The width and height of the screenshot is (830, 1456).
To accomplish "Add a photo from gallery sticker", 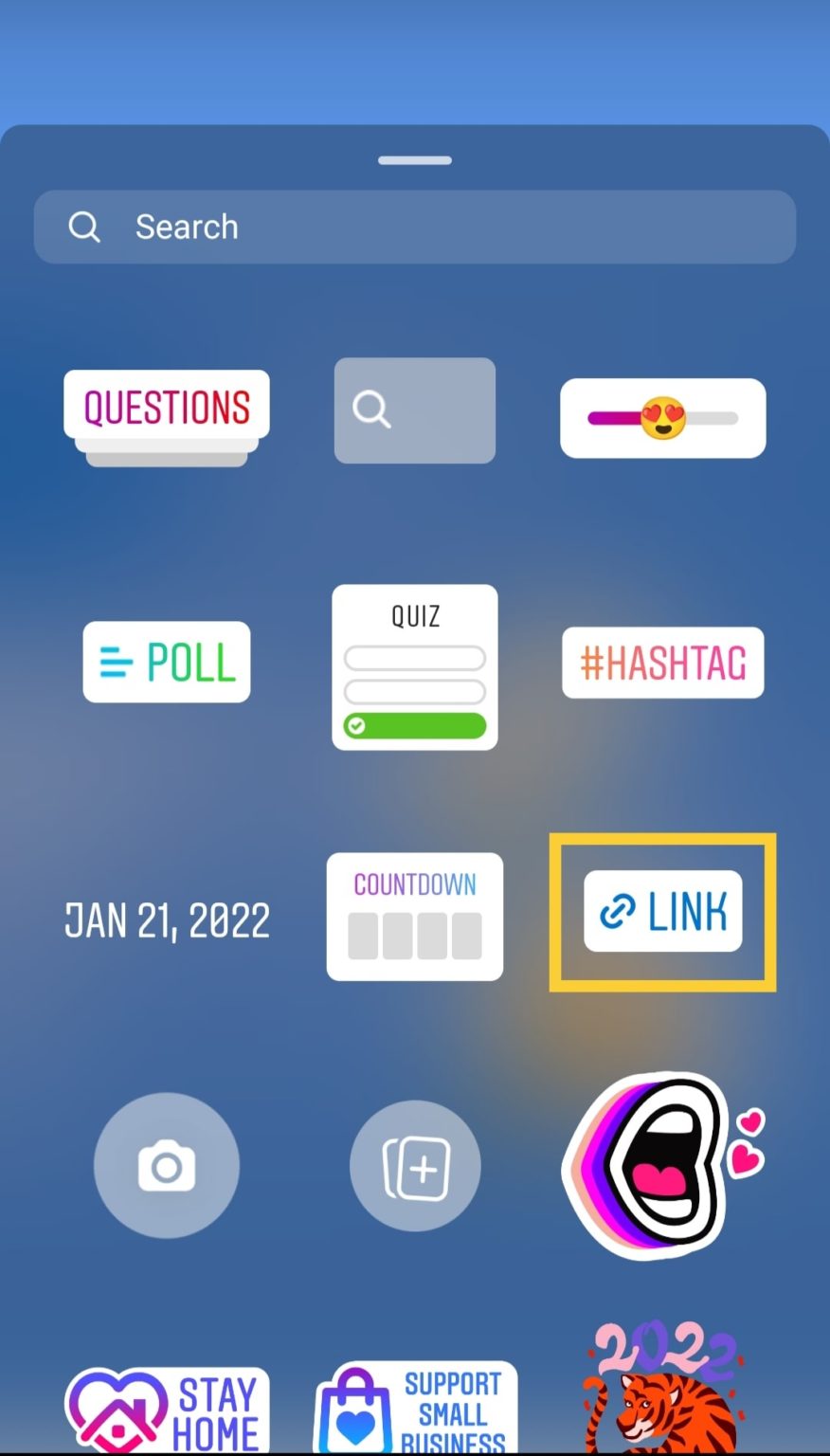I will point(415,1165).
